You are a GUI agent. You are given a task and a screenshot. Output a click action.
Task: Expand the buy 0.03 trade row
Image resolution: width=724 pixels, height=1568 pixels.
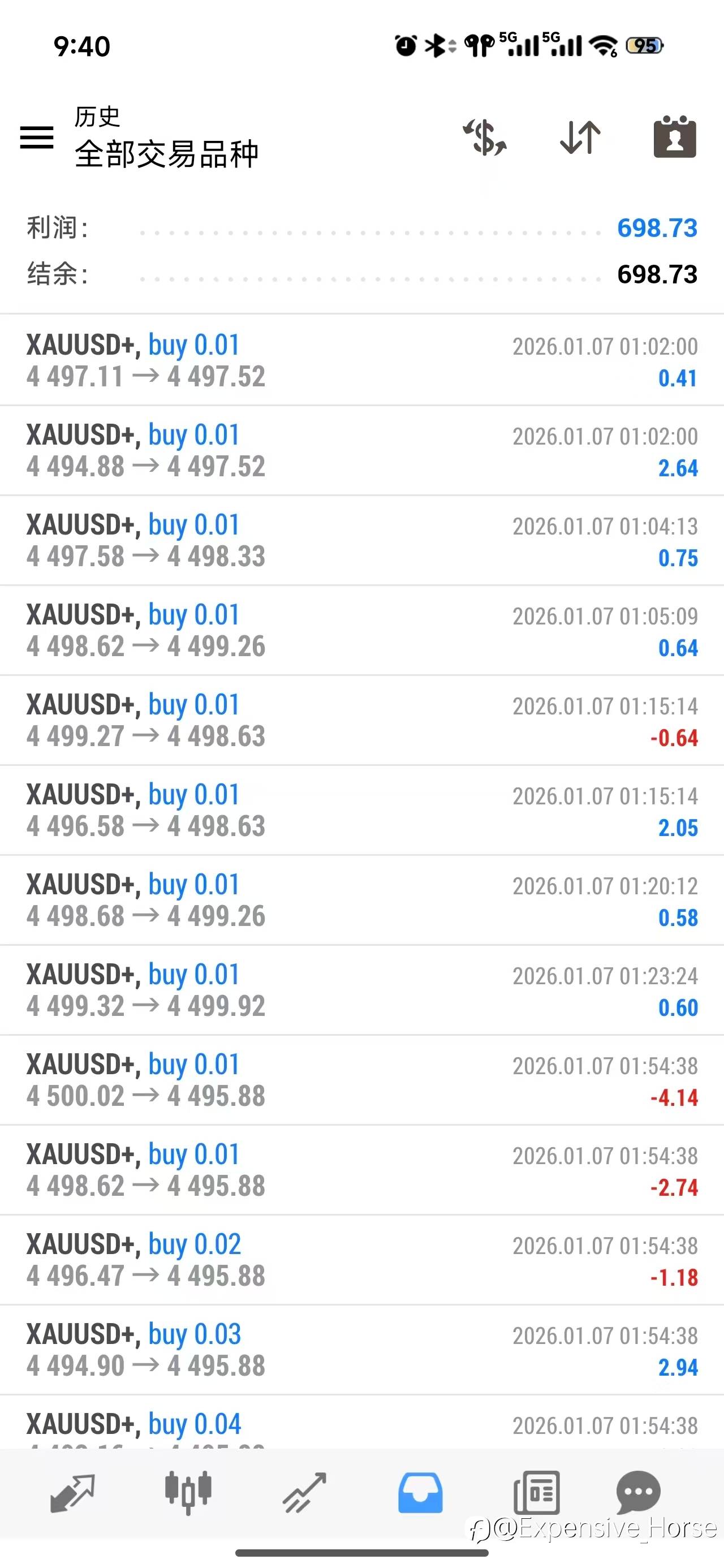pos(361,1350)
